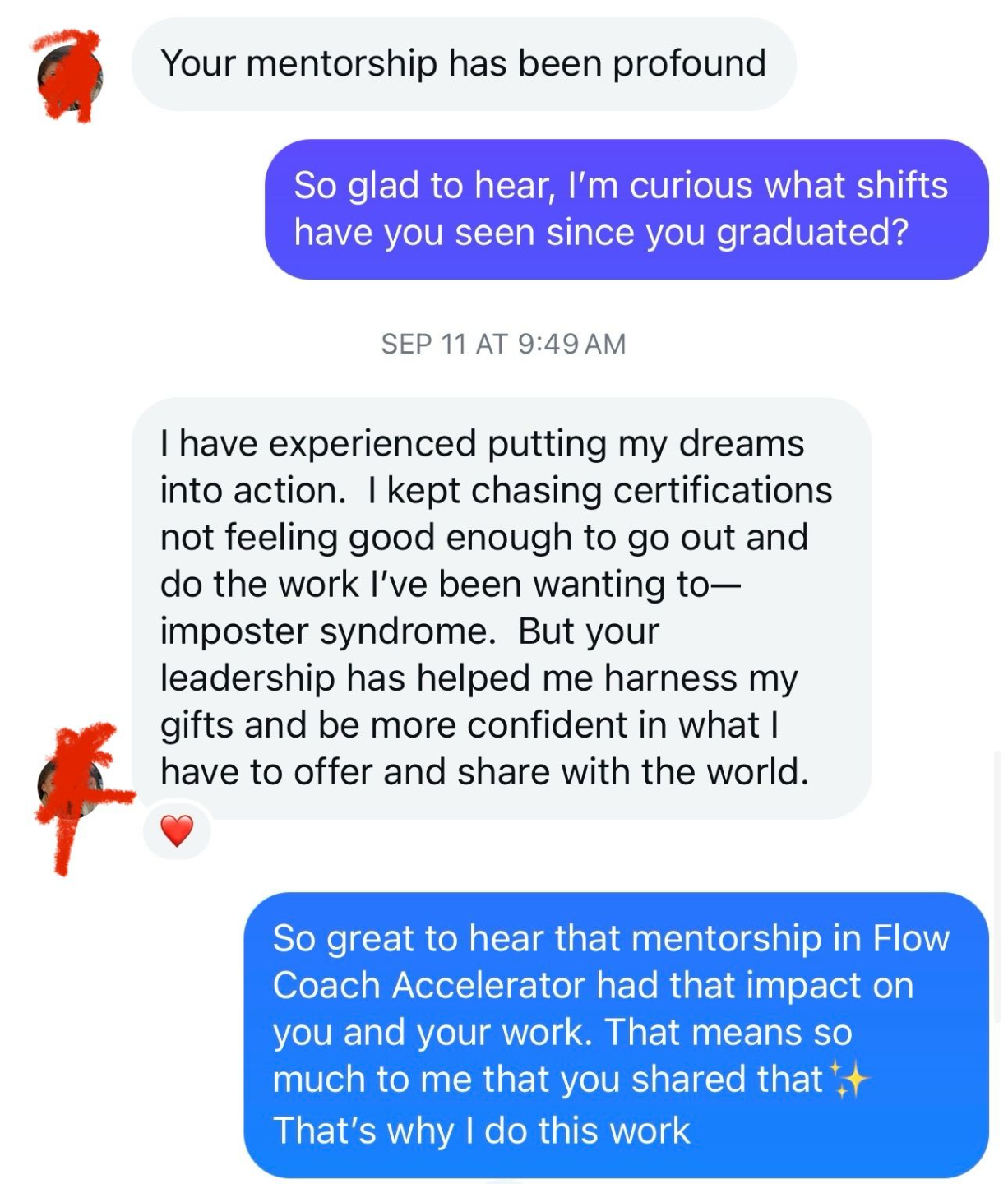Open sender's avatar beside 'Your mentorship has been profound'
Image resolution: width=1008 pixels, height=1184 pixels.
click(69, 77)
